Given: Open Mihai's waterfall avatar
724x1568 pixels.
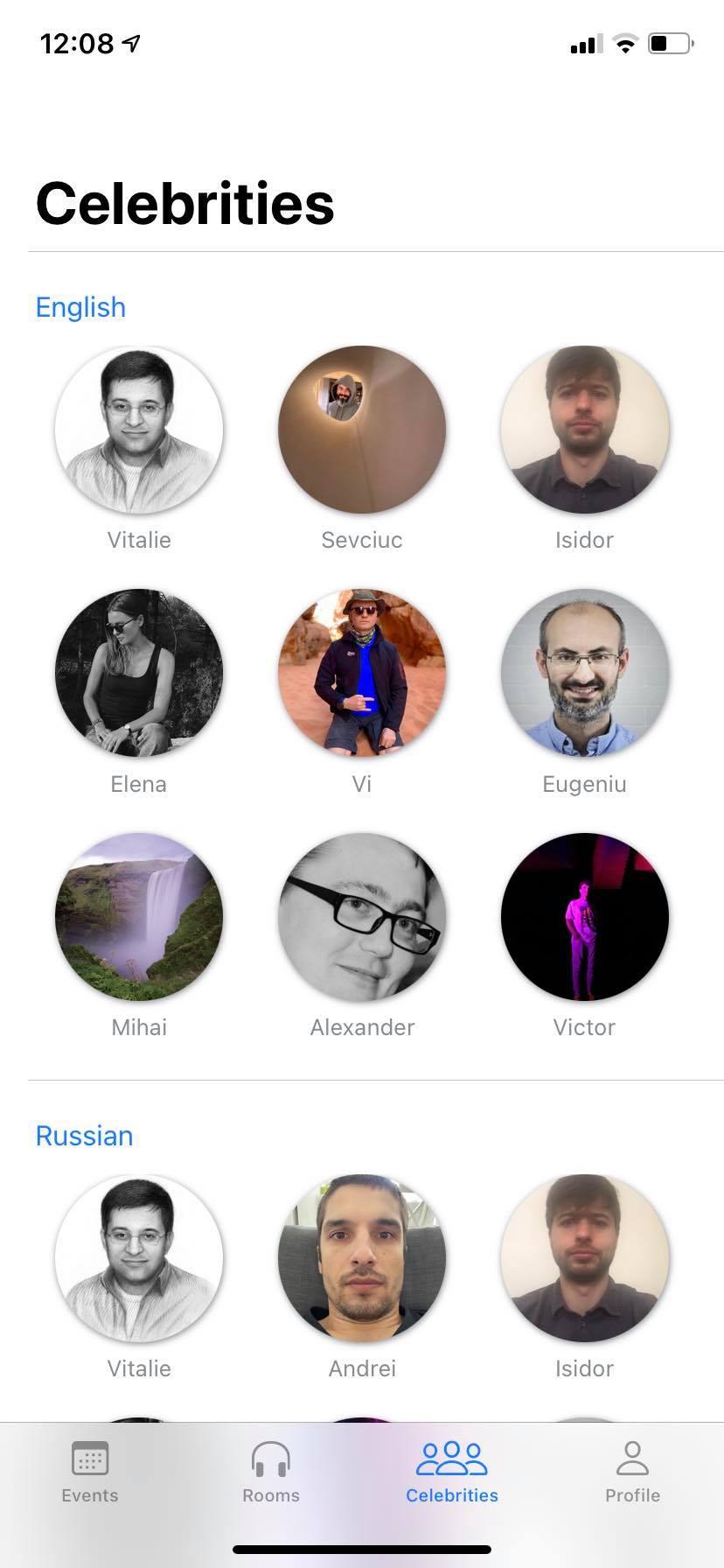Looking at the screenshot, I should click(x=139, y=916).
